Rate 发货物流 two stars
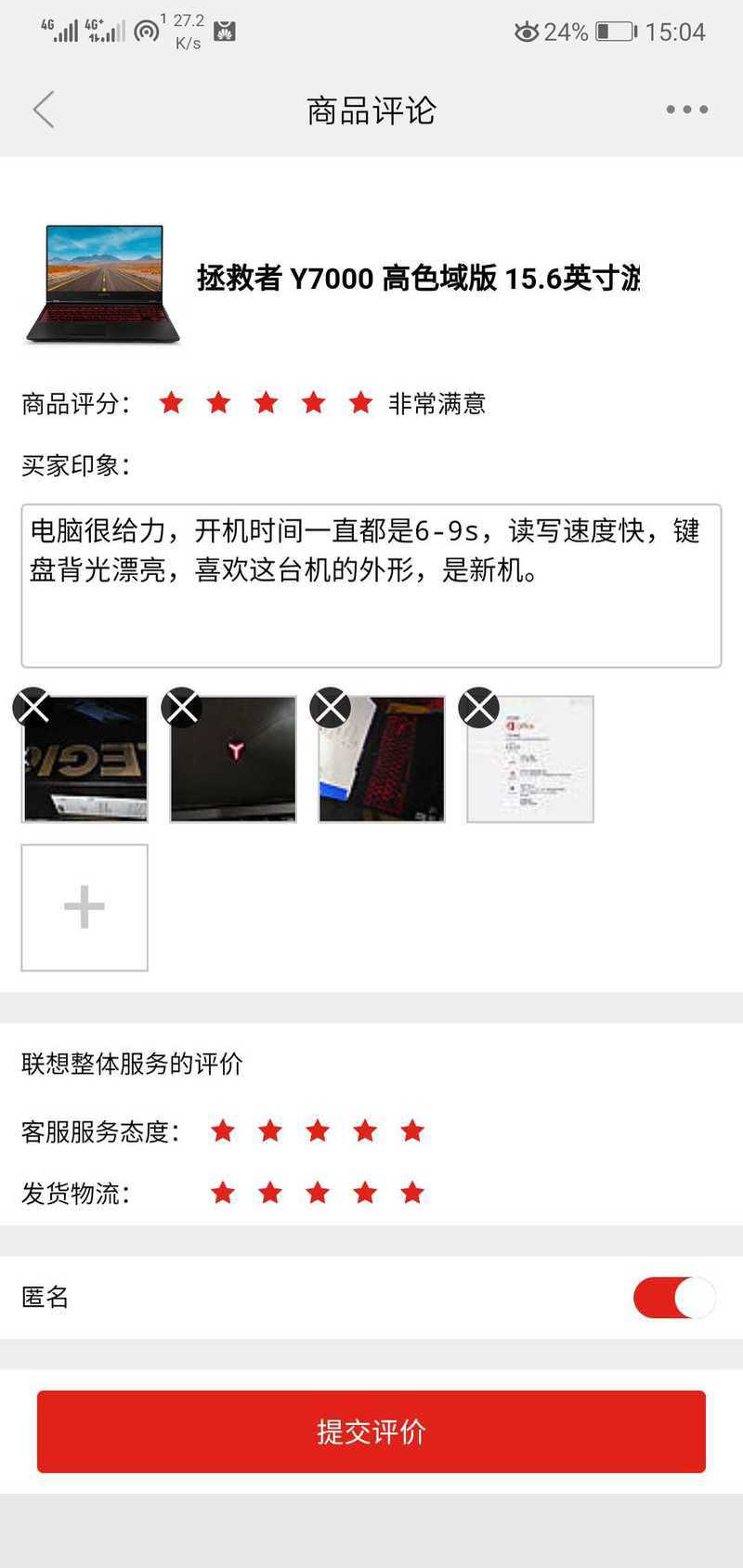Image resolution: width=743 pixels, height=1568 pixels. [270, 1192]
